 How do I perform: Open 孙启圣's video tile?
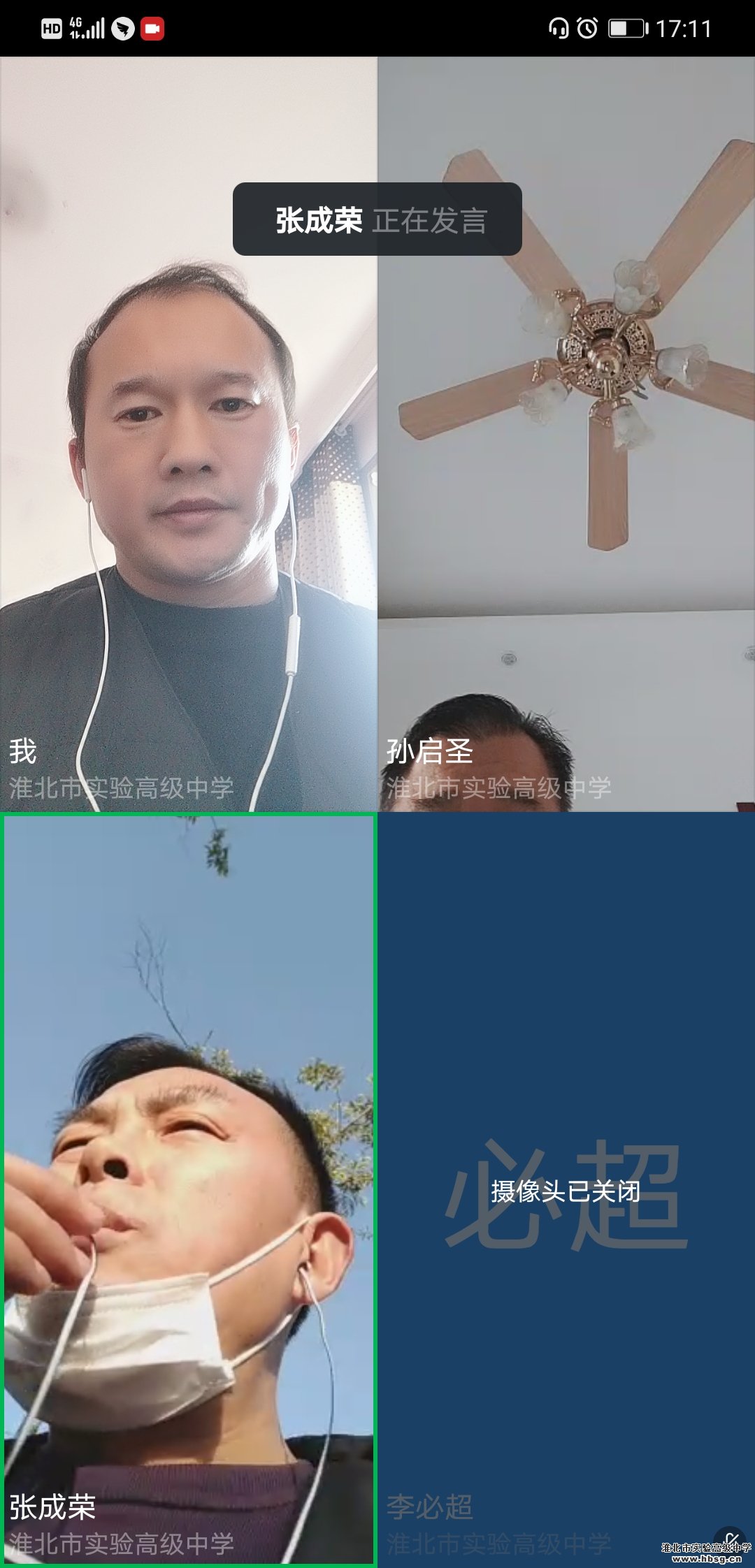(566, 433)
